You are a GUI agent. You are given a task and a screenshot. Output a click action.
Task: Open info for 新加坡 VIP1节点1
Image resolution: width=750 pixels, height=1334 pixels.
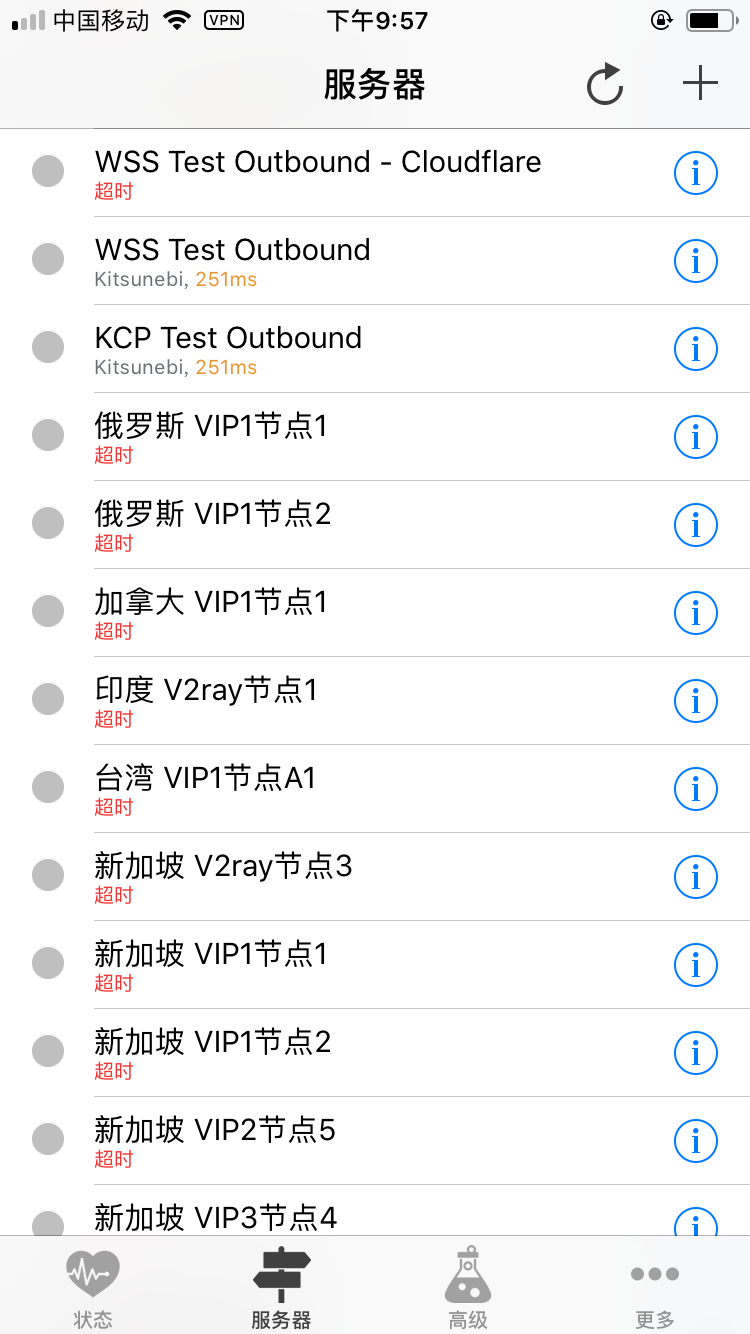click(696, 966)
